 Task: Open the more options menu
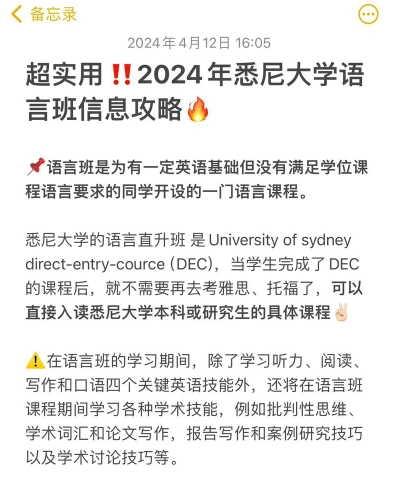[x=368, y=14]
